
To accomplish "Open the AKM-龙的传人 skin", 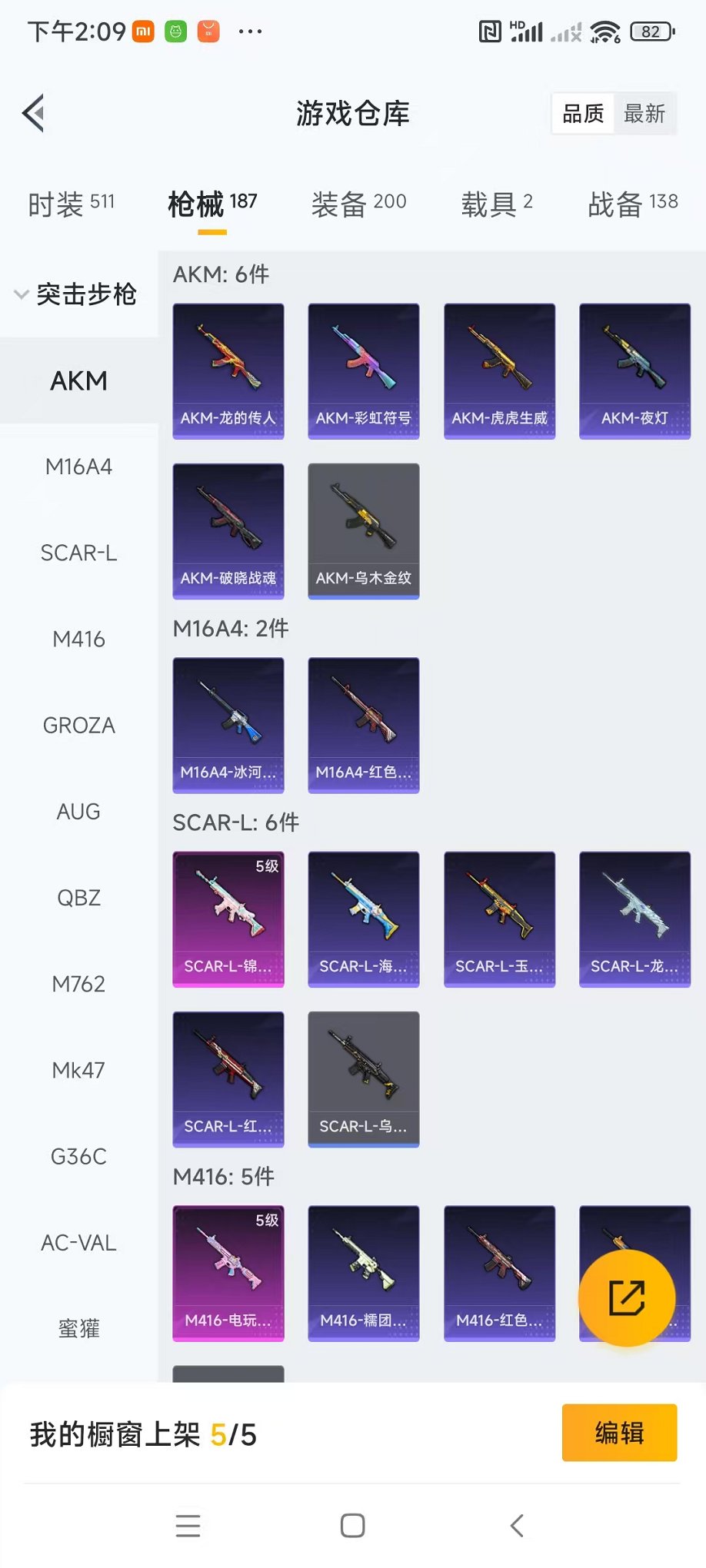I will 228,371.
